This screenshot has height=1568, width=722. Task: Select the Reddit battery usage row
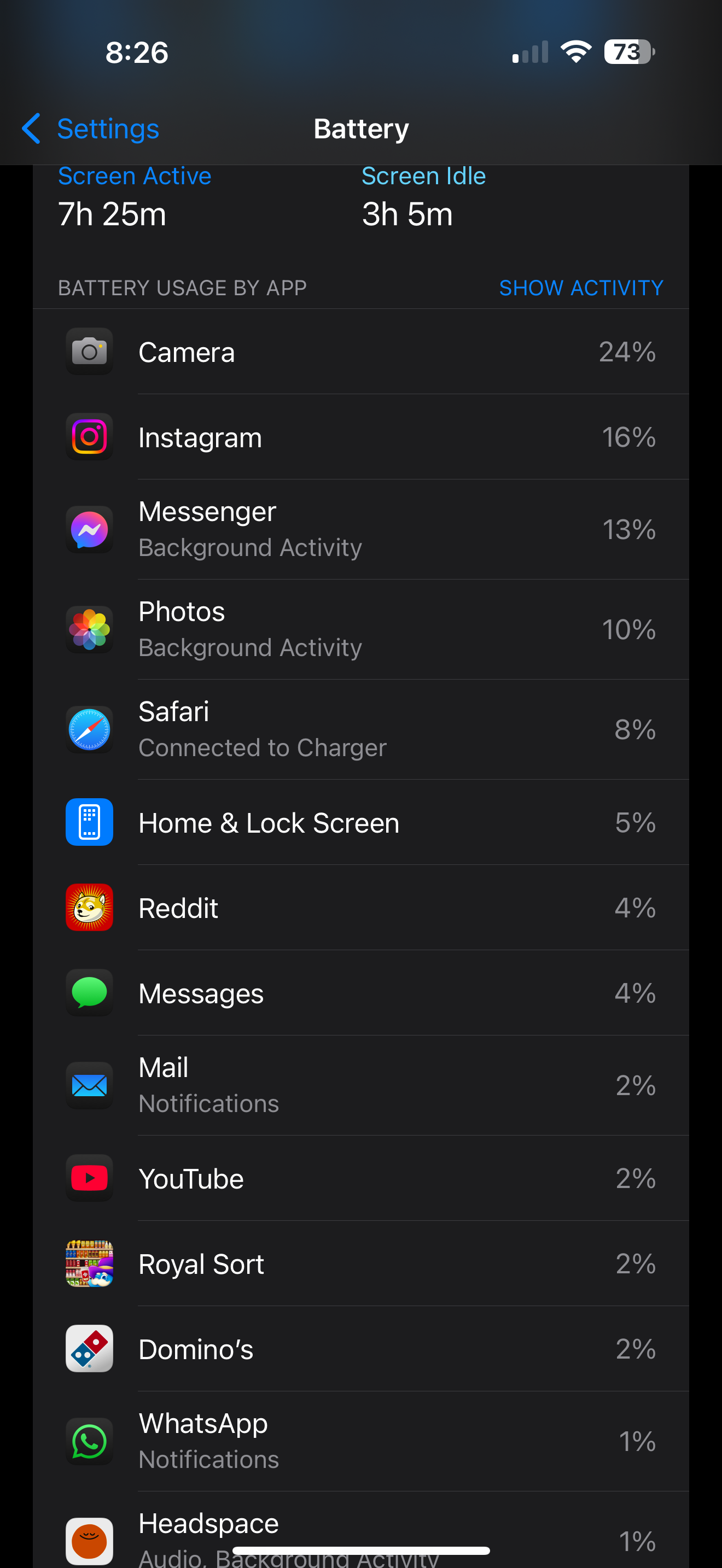pyautogui.click(x=360, y=908)
